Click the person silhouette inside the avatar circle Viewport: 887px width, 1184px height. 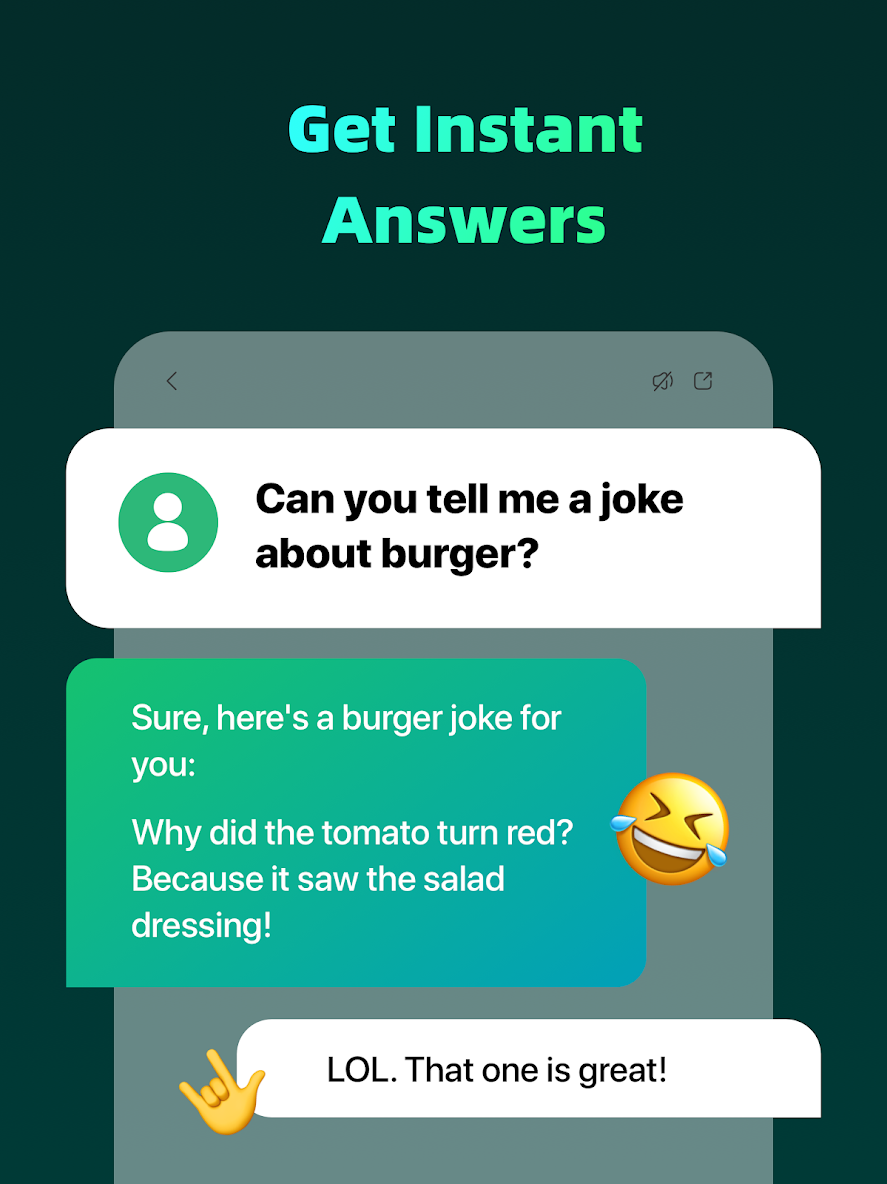tap(167, 520)
